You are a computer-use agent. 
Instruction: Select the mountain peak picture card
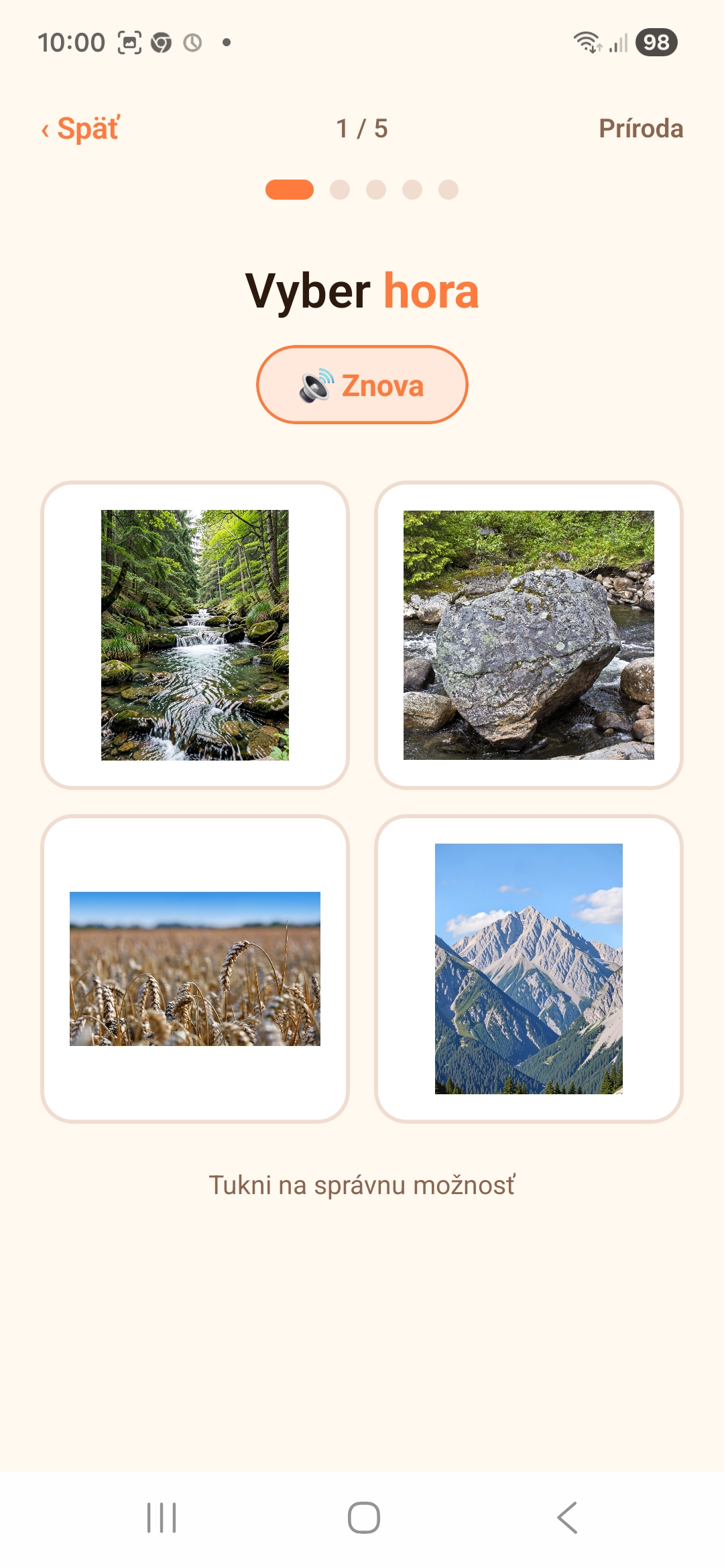(x=529, y=969)
